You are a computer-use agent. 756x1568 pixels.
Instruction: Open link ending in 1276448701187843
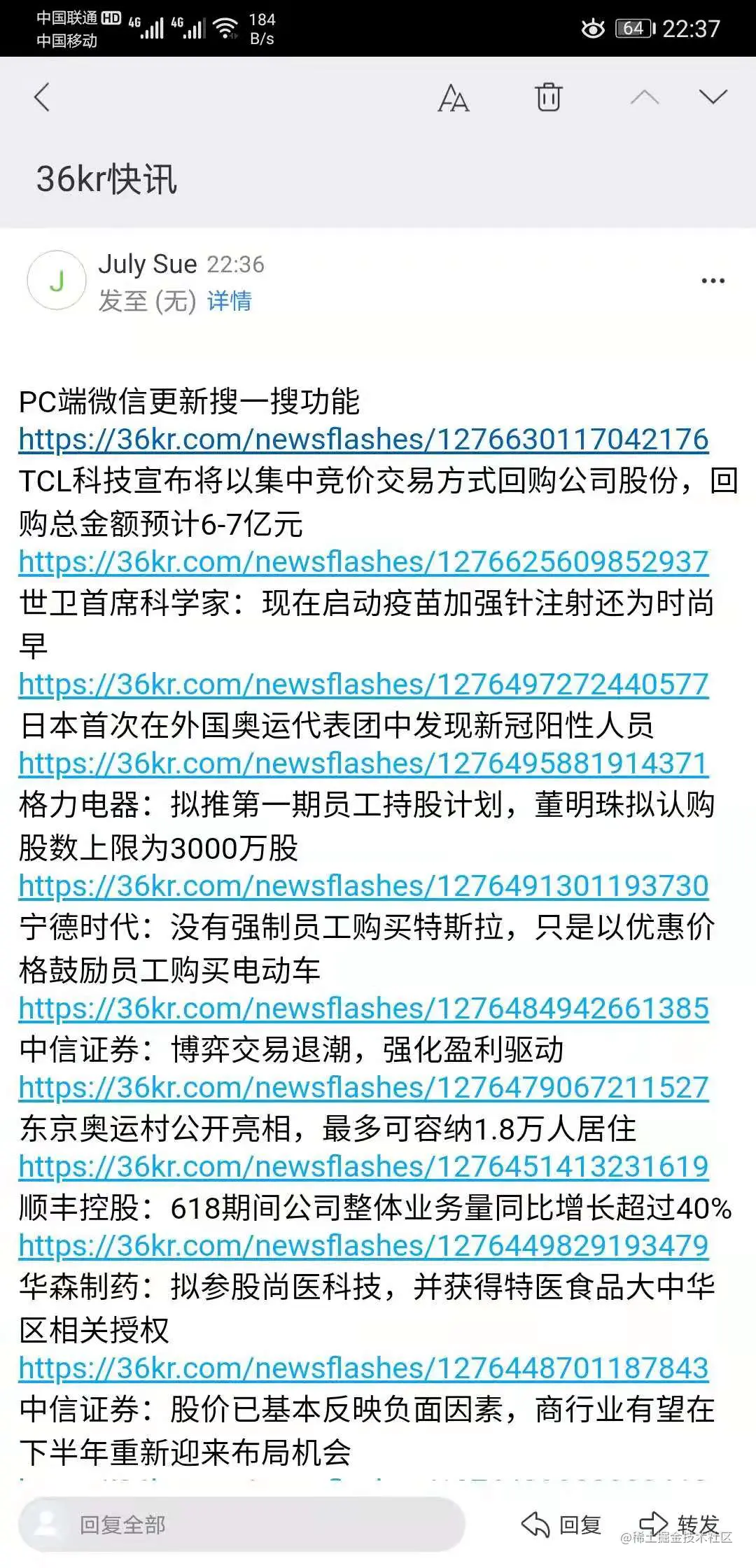tap(363, 1368)
